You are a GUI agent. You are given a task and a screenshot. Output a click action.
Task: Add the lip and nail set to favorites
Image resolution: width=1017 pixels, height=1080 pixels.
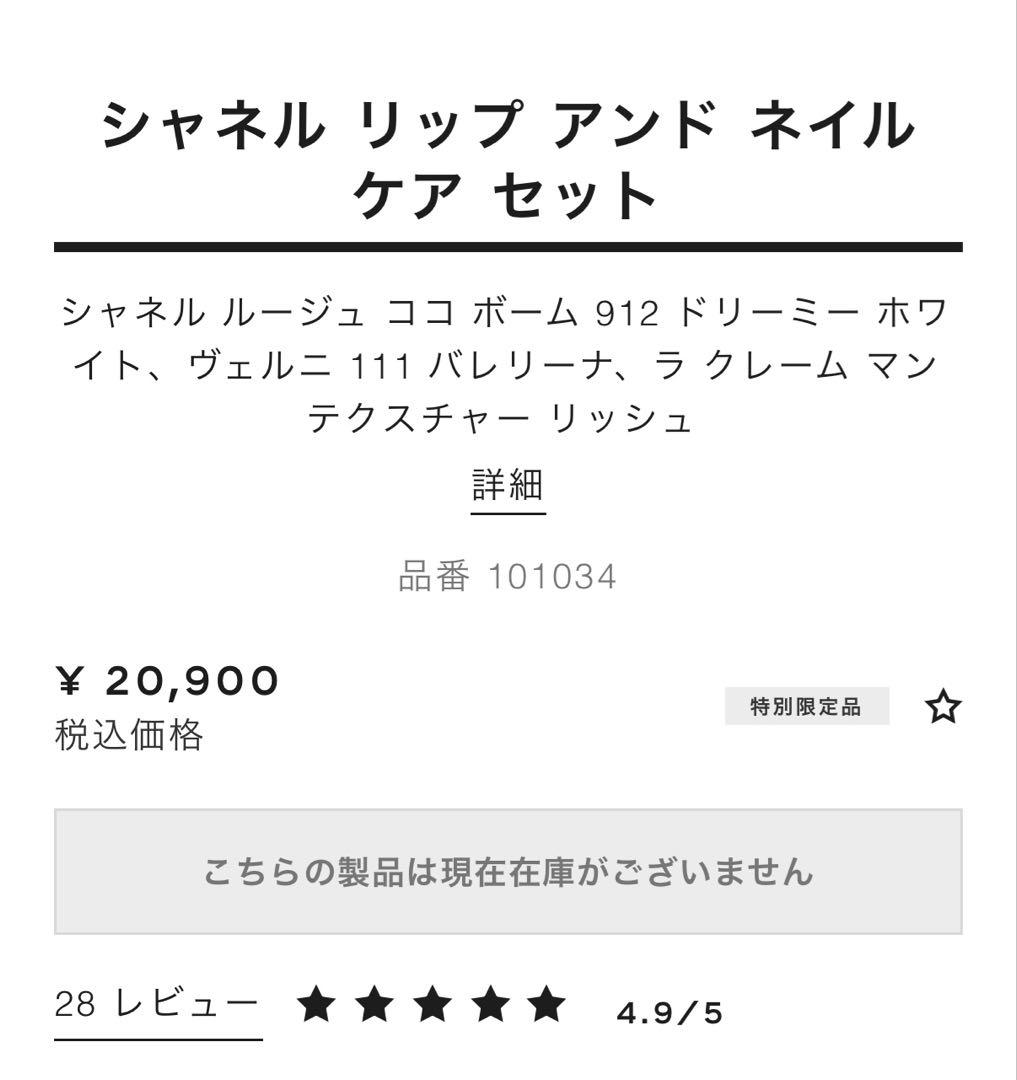point(944,708)
